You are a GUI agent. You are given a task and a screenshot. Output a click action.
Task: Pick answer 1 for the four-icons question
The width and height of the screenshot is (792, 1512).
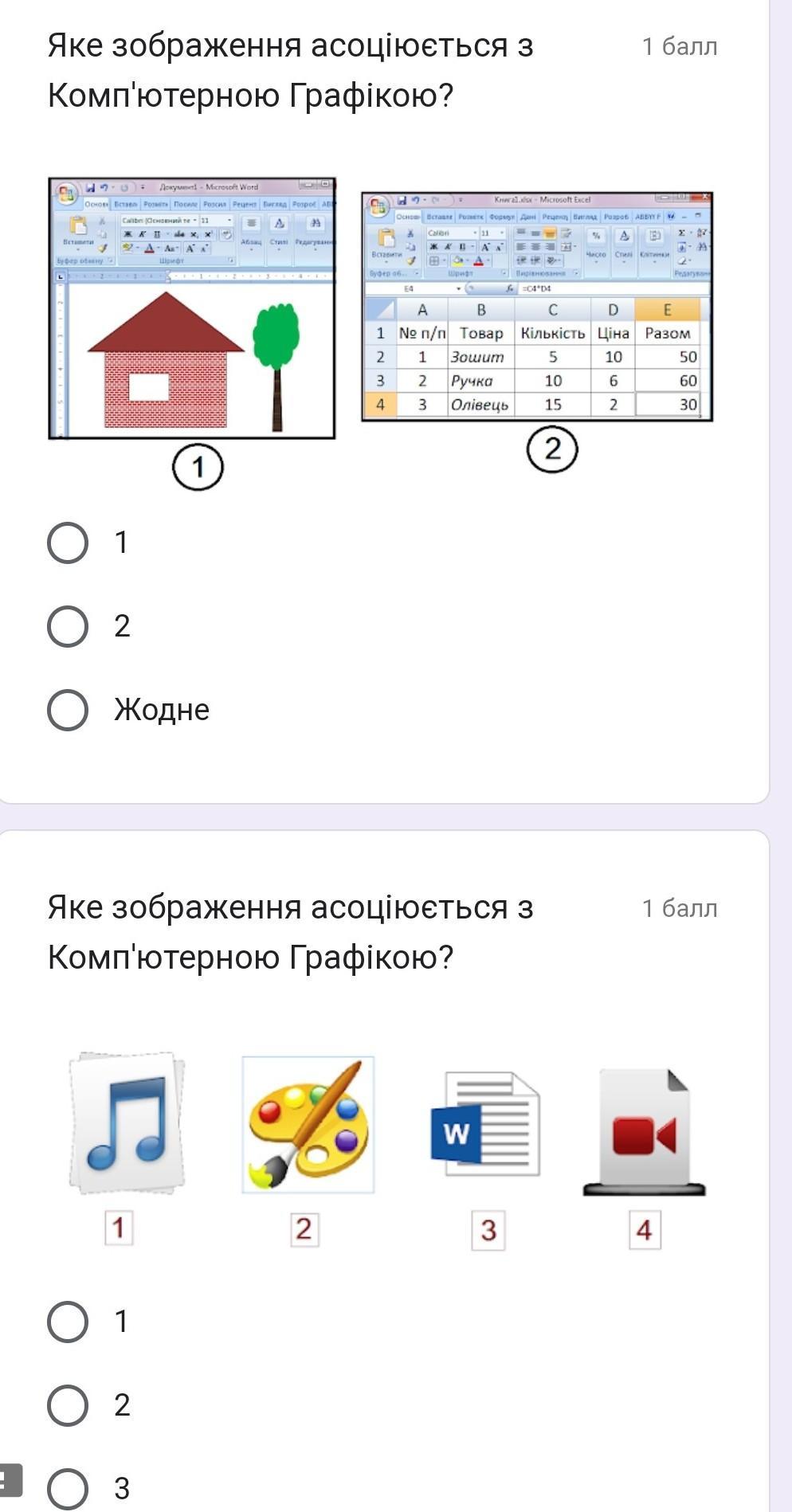point(69,1322)
